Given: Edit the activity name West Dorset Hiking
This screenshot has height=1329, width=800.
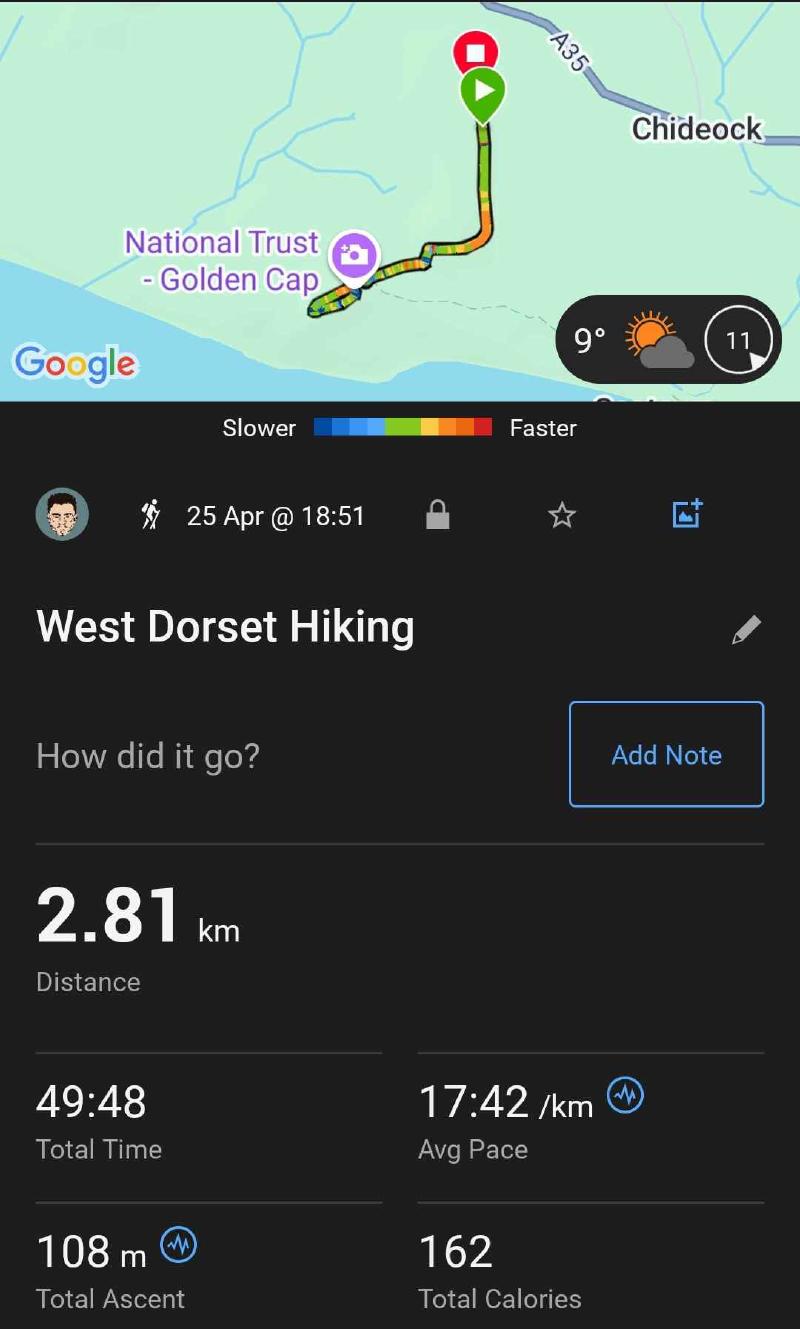Looking at the screenshot, I should click(x=746, y=629).
